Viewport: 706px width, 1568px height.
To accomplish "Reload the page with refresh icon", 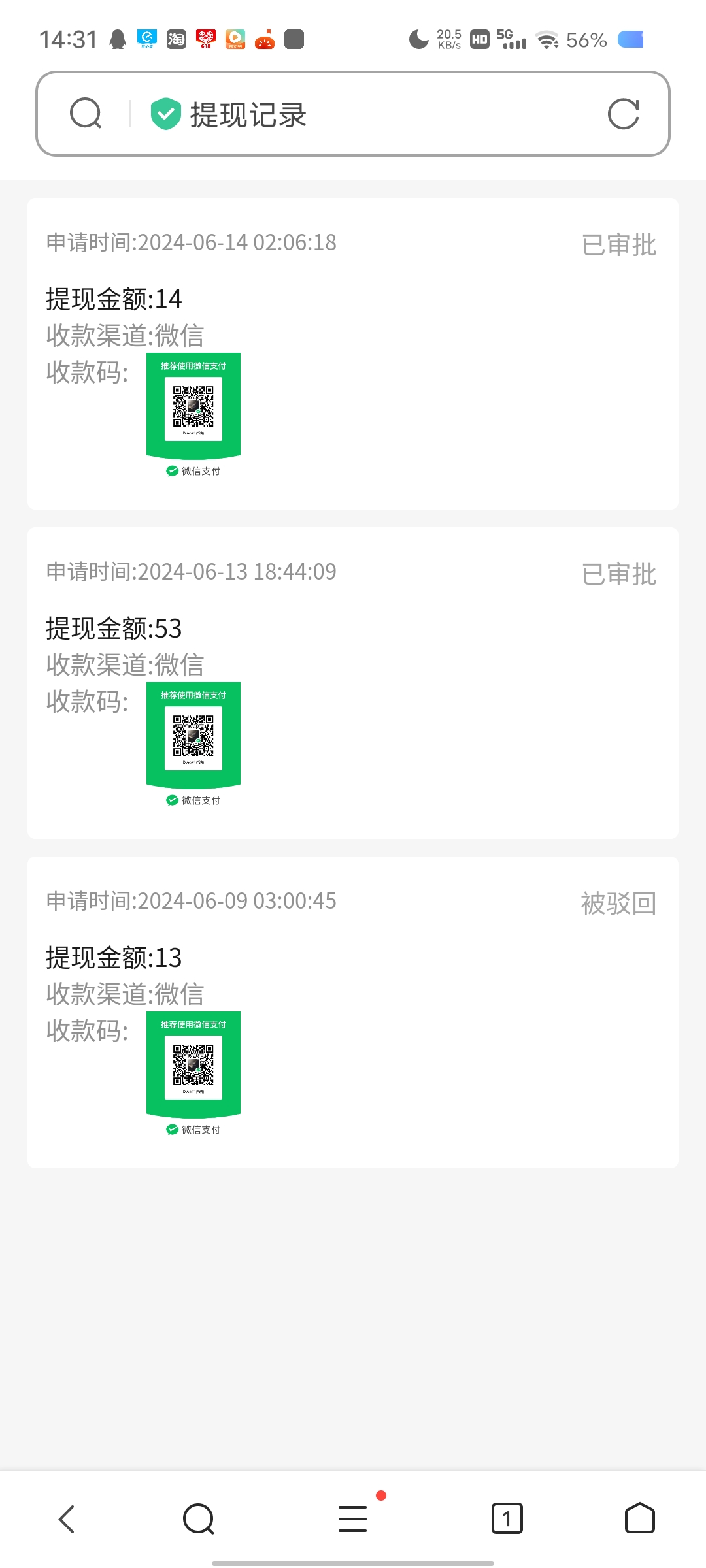I will pyautogui.click(x=623, y=114).
